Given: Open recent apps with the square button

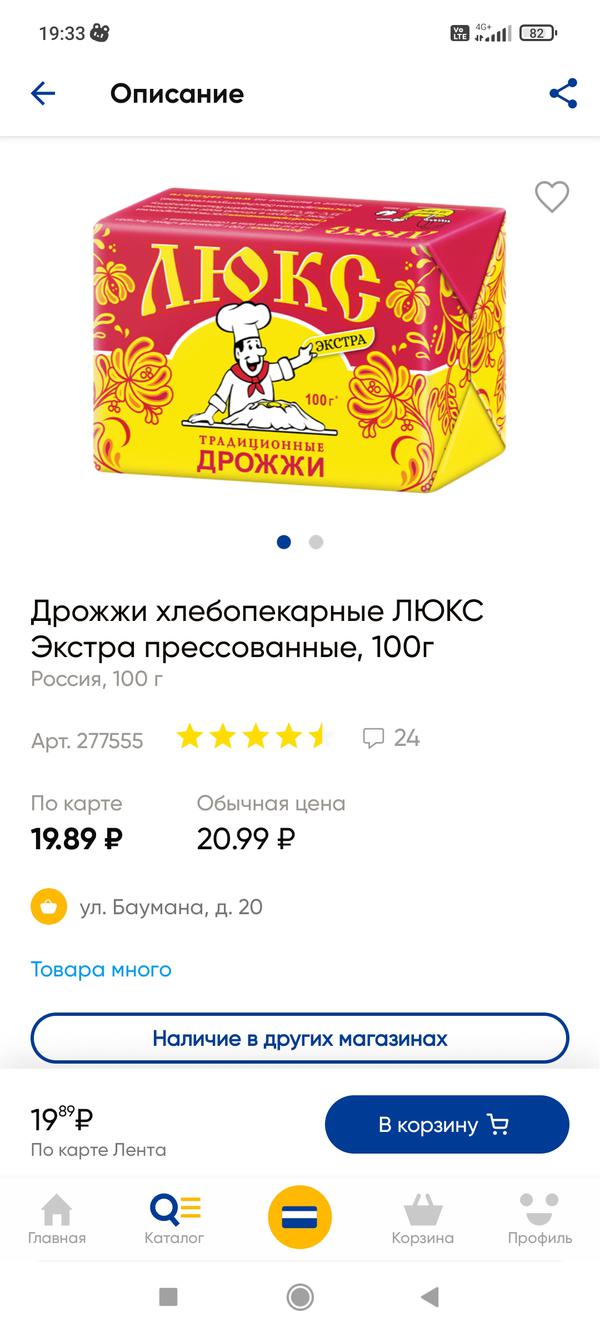Looking at the screenshot, I should pyautogui.click(x=168, y=1297).
